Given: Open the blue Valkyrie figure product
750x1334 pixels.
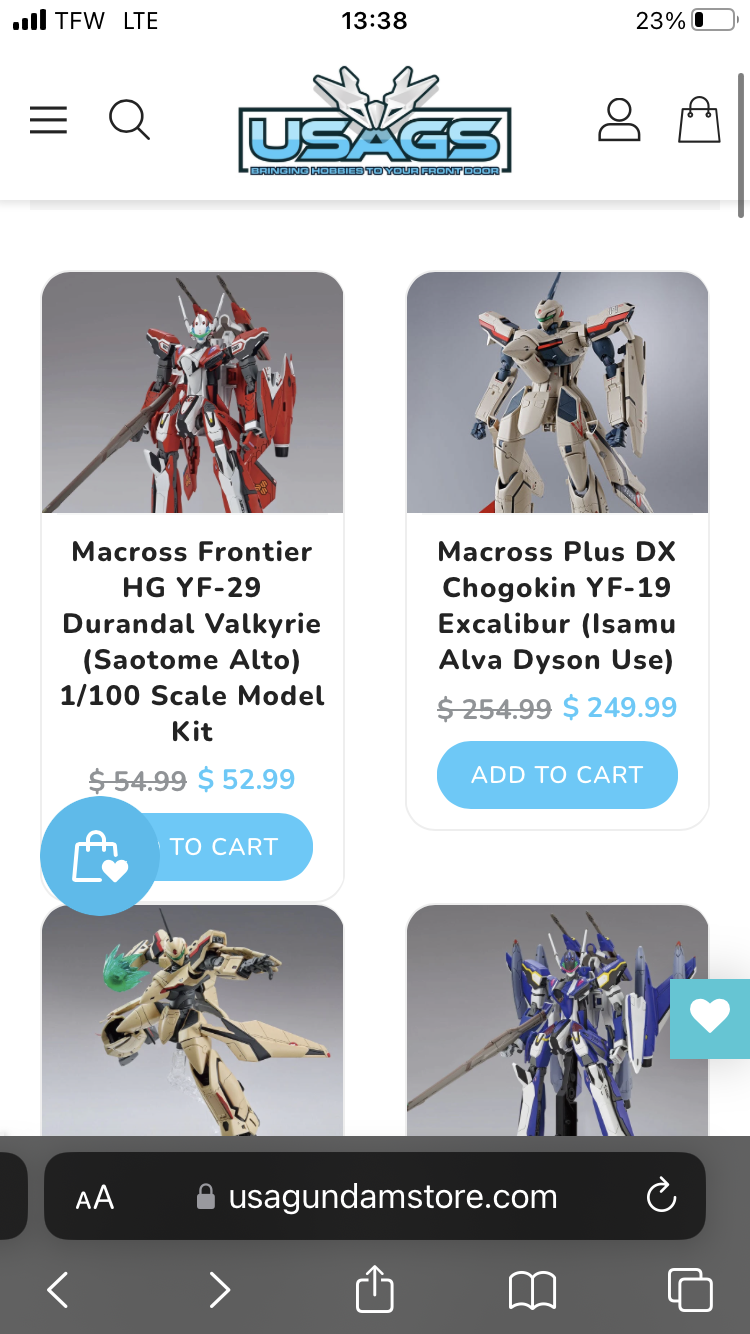Looking at the screenshot, I should tap(557, 1020).
